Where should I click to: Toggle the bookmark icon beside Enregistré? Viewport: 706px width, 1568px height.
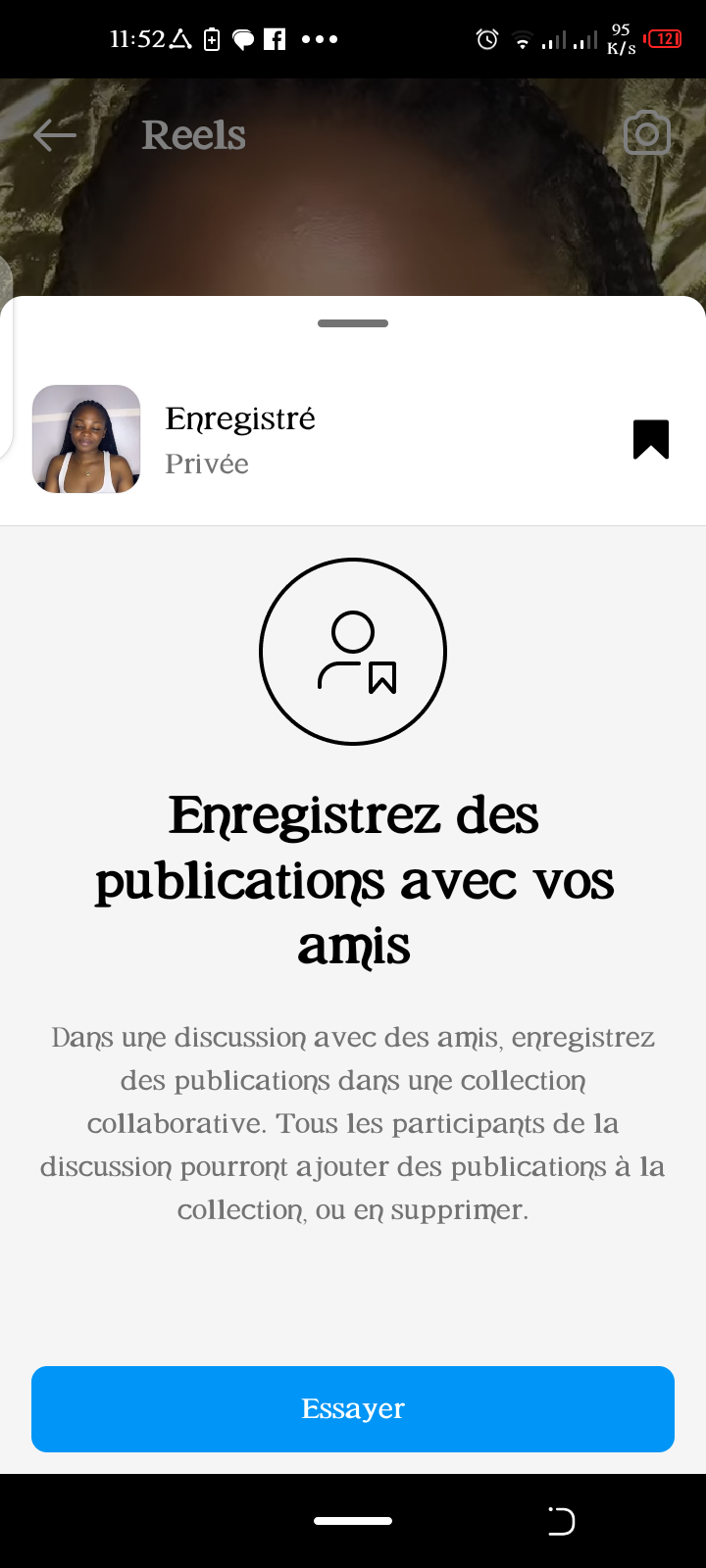pyautogui.click(x=650, y=439)
